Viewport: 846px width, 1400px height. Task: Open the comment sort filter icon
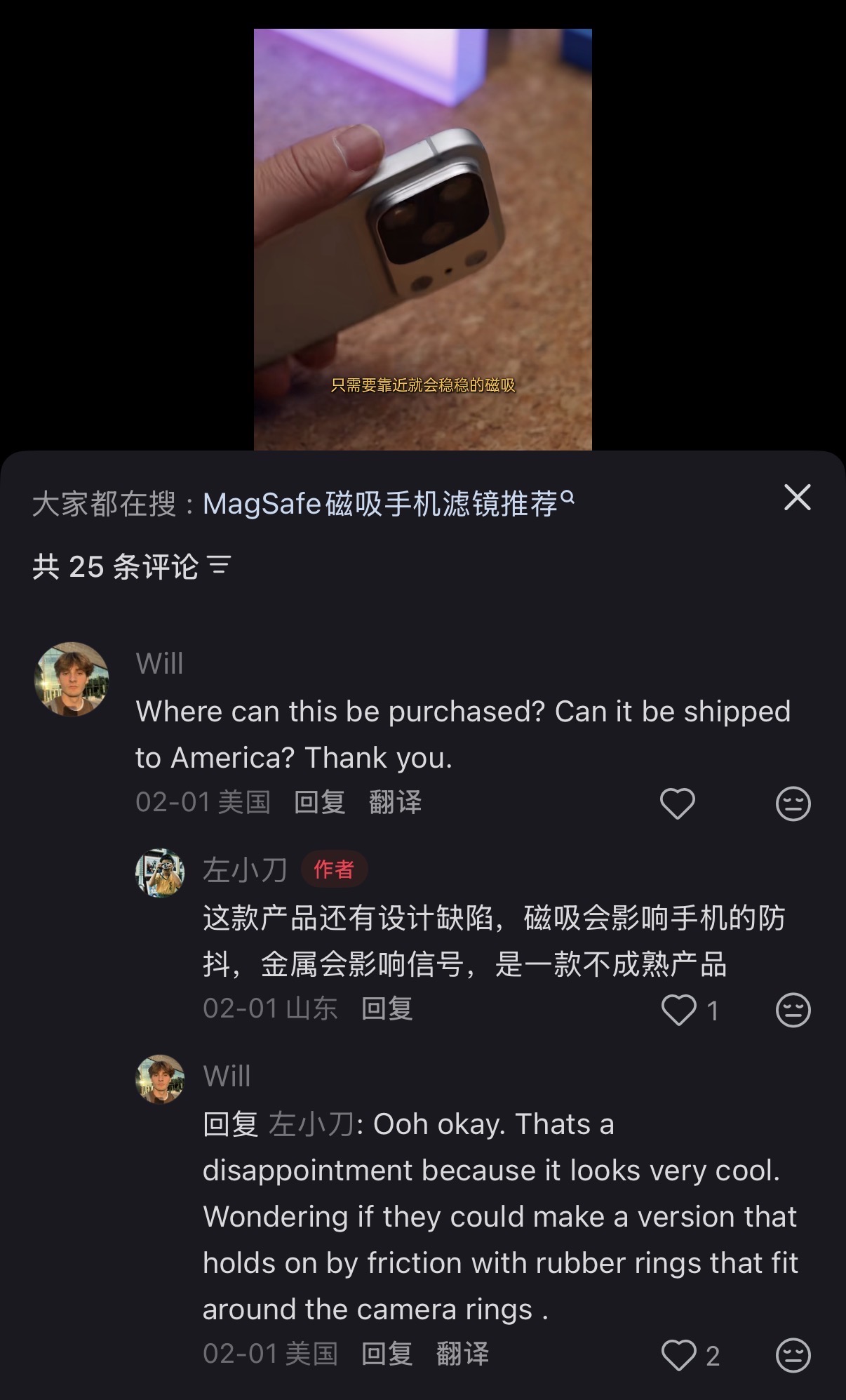coord(220,566)
